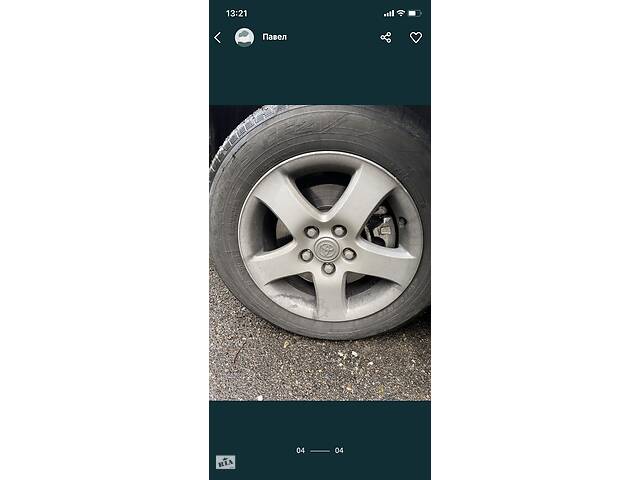This screenshot has height=480, width=640.
Task: Share this listing photo
Action: pyautogui.click(x=386, y=37)
